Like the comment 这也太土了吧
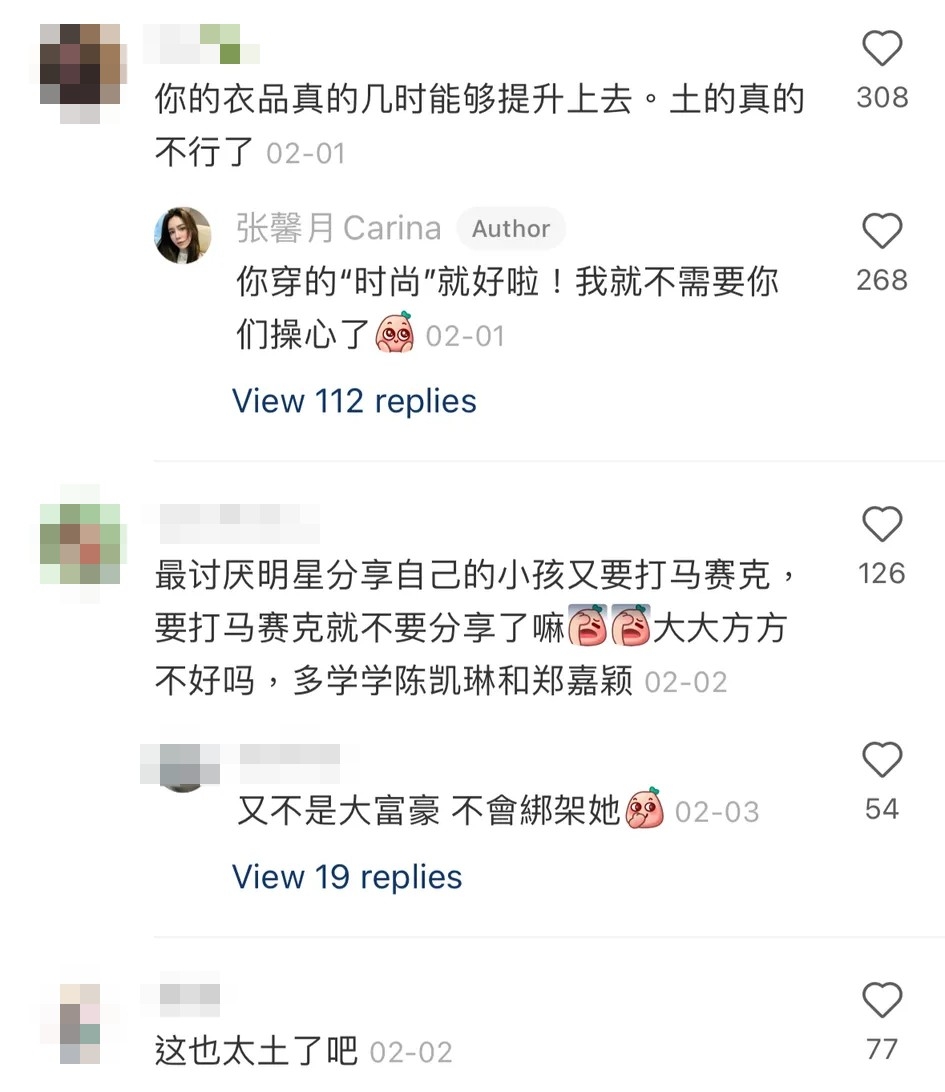The height and width of the screenshot is (1092, 945). point(882,1001)
